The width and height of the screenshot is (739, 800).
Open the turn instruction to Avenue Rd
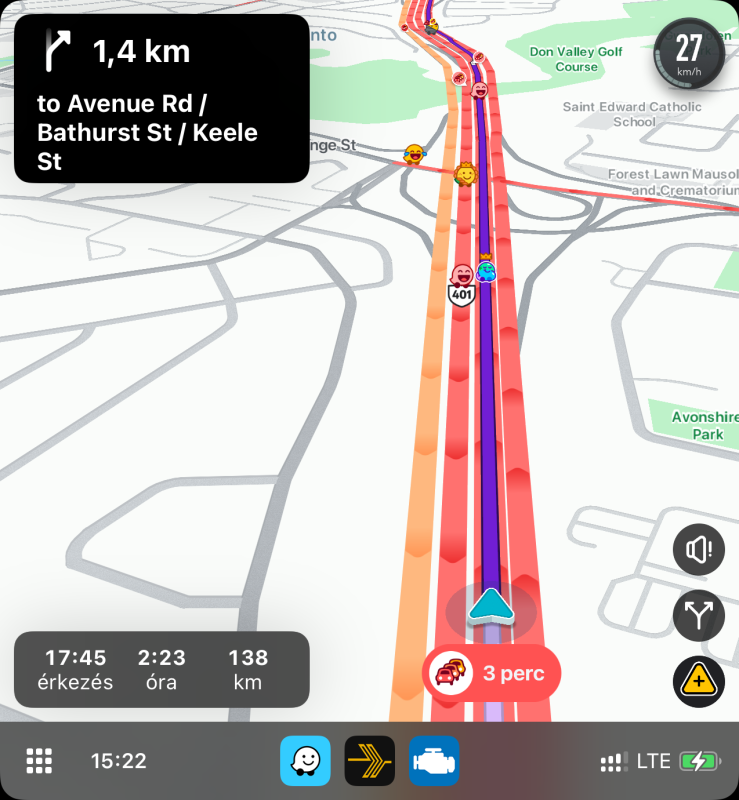click(x=161, y=98)
